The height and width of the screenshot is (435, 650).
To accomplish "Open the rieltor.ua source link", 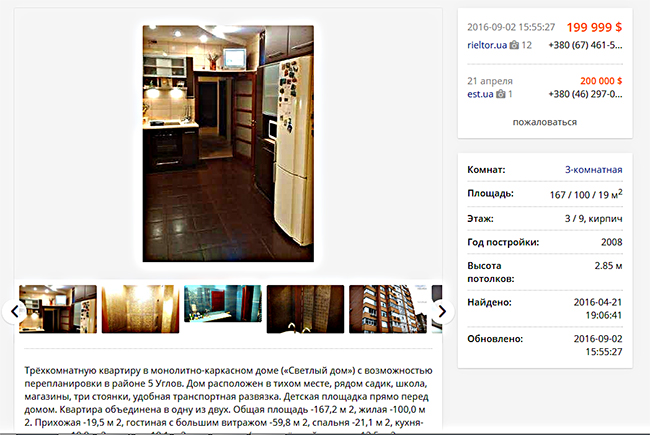I will pos(486,45).
